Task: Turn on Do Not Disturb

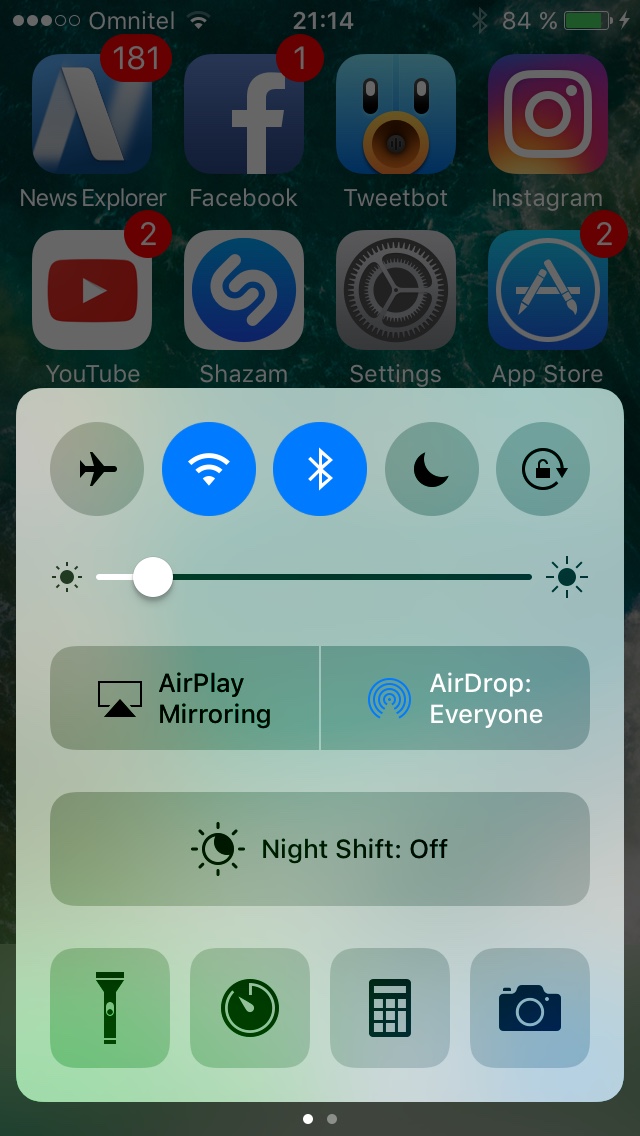Action: (x=432, y=469)
